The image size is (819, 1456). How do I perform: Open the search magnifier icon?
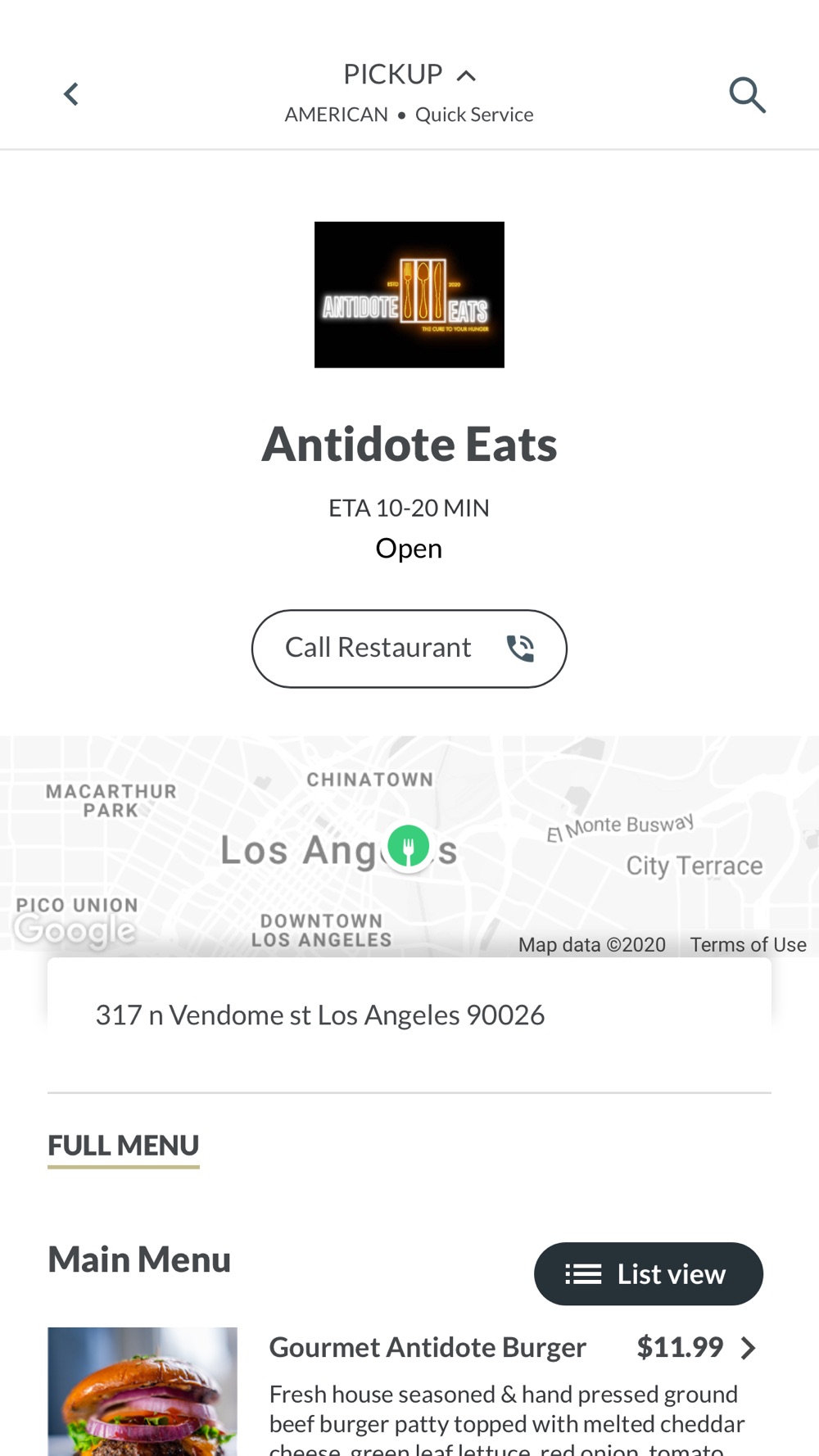point(747,95)
